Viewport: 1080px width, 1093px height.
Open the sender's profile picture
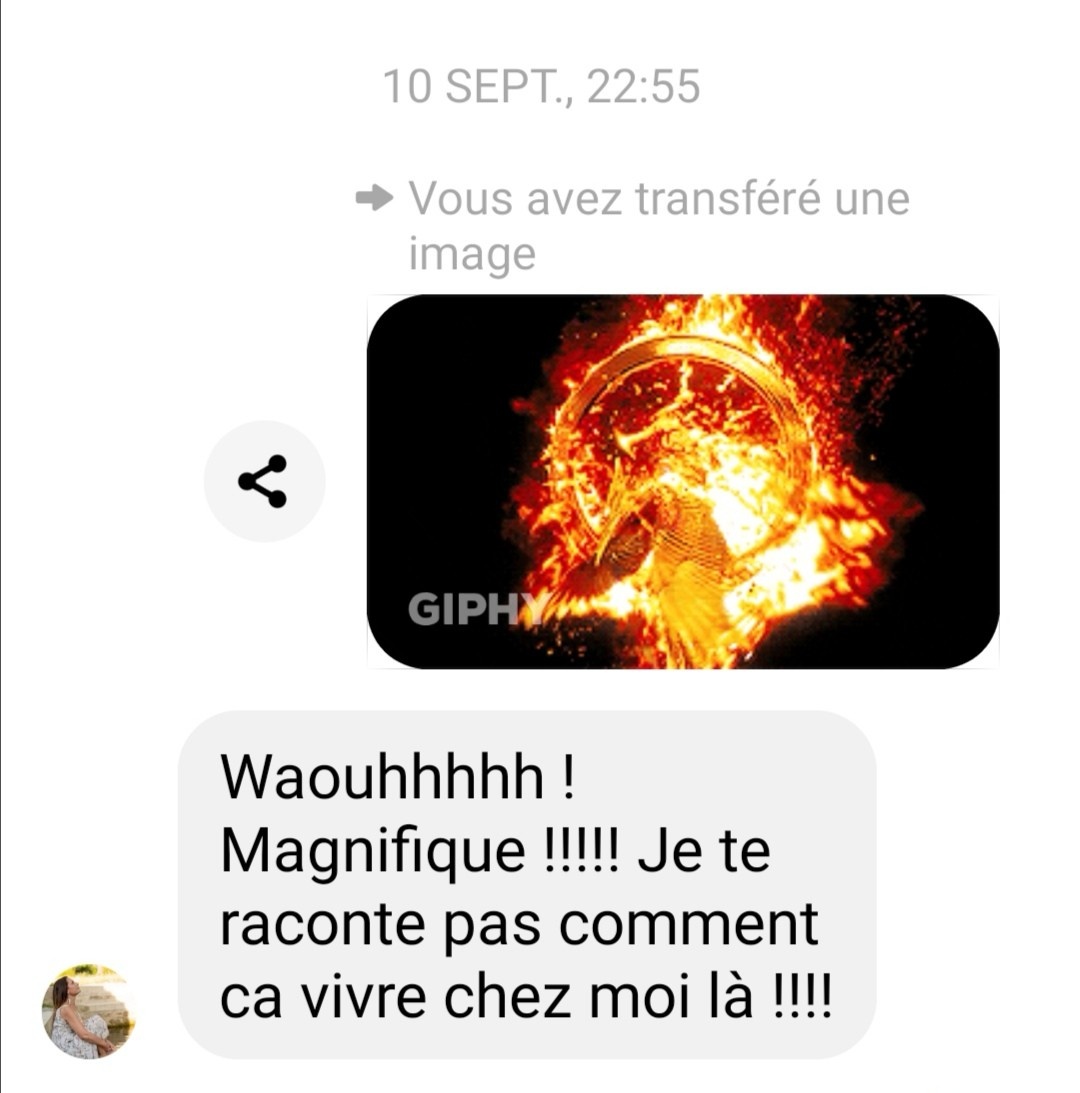coord(87,1012)
